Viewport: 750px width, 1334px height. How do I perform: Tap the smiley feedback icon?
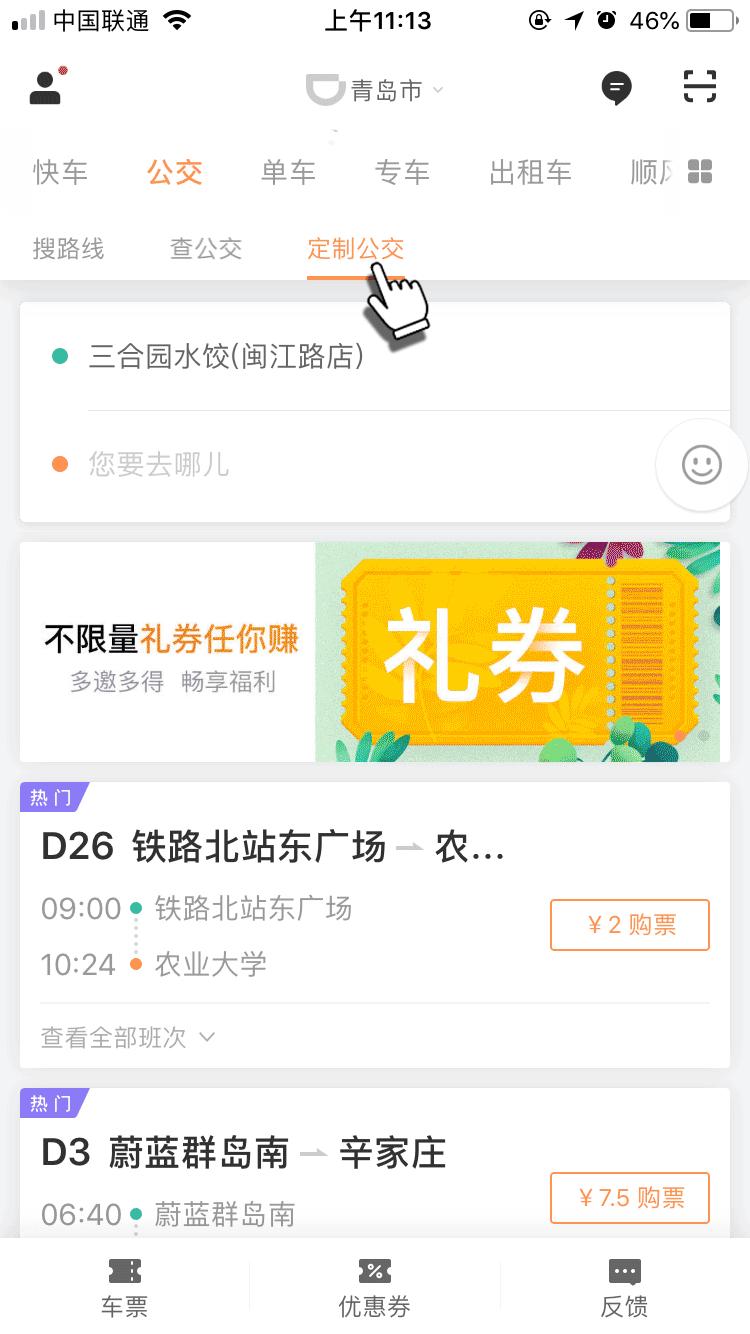point(700,465)
